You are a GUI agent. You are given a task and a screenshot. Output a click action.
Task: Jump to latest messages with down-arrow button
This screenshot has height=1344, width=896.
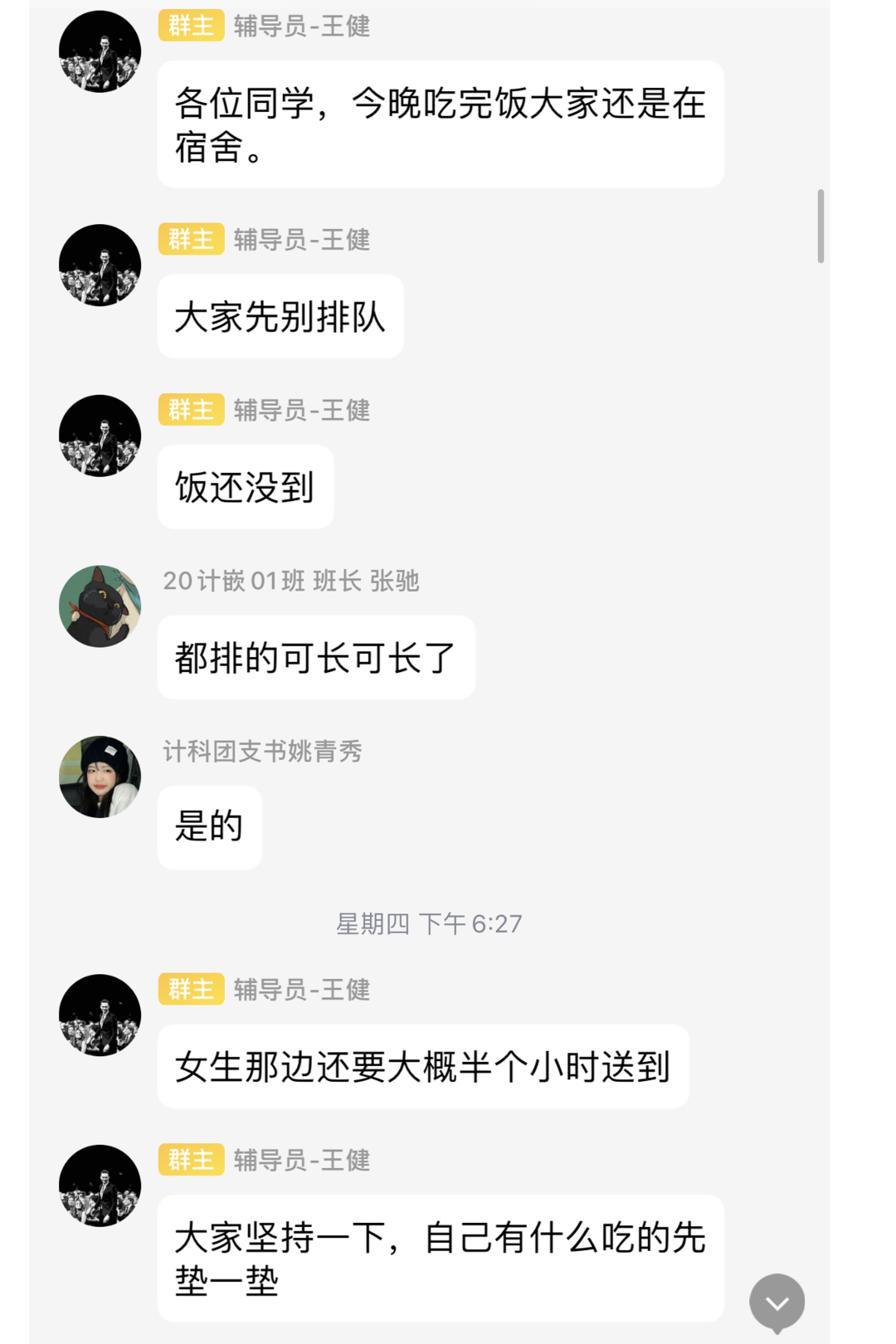coord(777,1303)
